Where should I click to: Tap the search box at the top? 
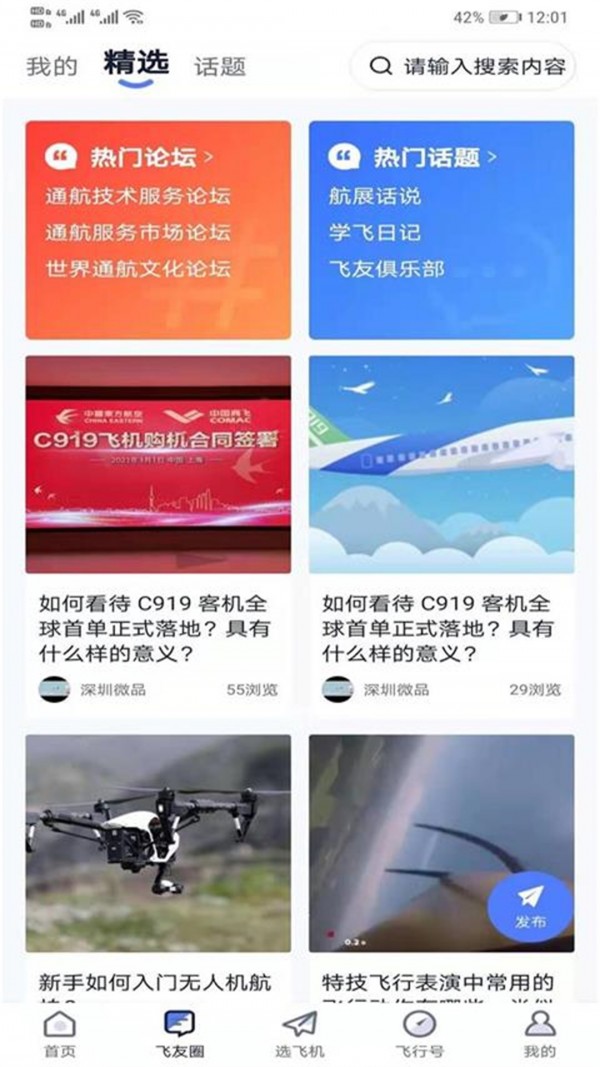[466, 67]
